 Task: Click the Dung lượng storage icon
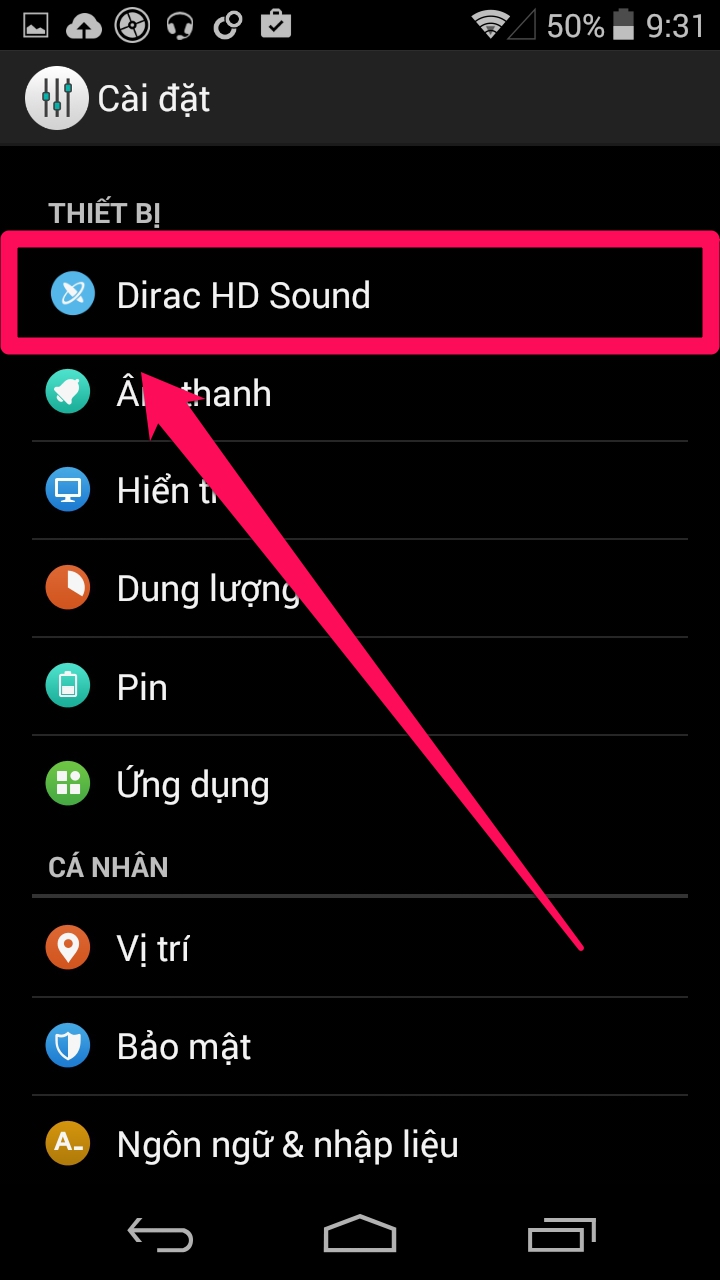click(67, 587)
